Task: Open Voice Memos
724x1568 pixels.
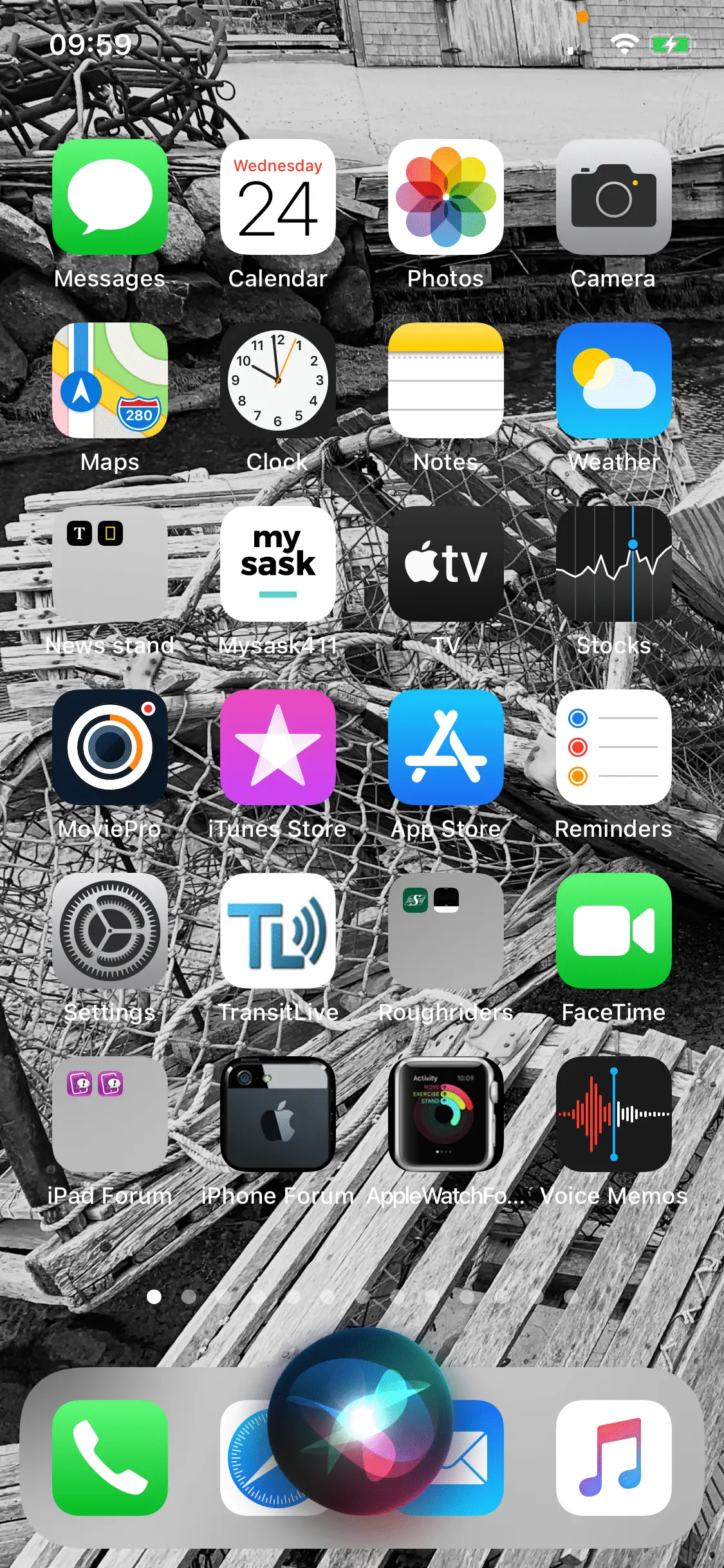Action: (614, 1114)
